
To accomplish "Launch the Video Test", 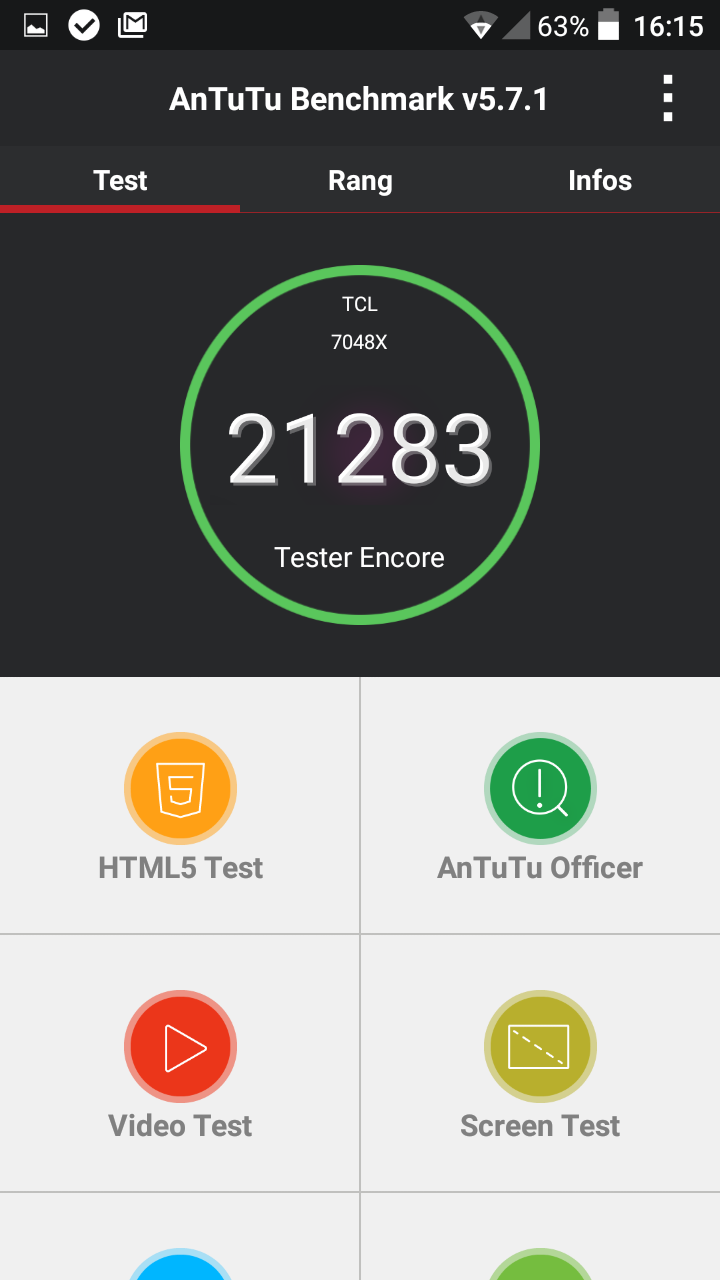I will pos(180,1064).
